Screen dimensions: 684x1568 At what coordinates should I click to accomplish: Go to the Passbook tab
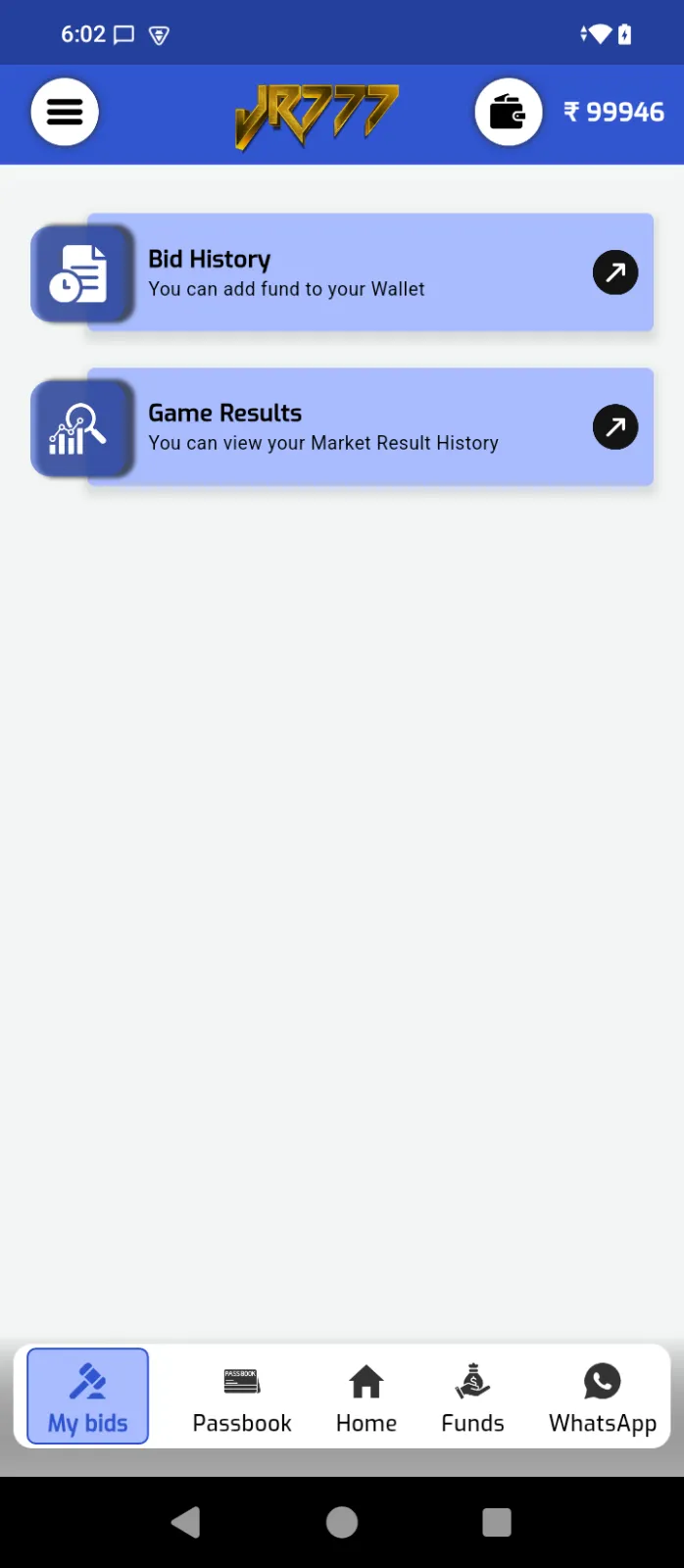[242, 1396]
